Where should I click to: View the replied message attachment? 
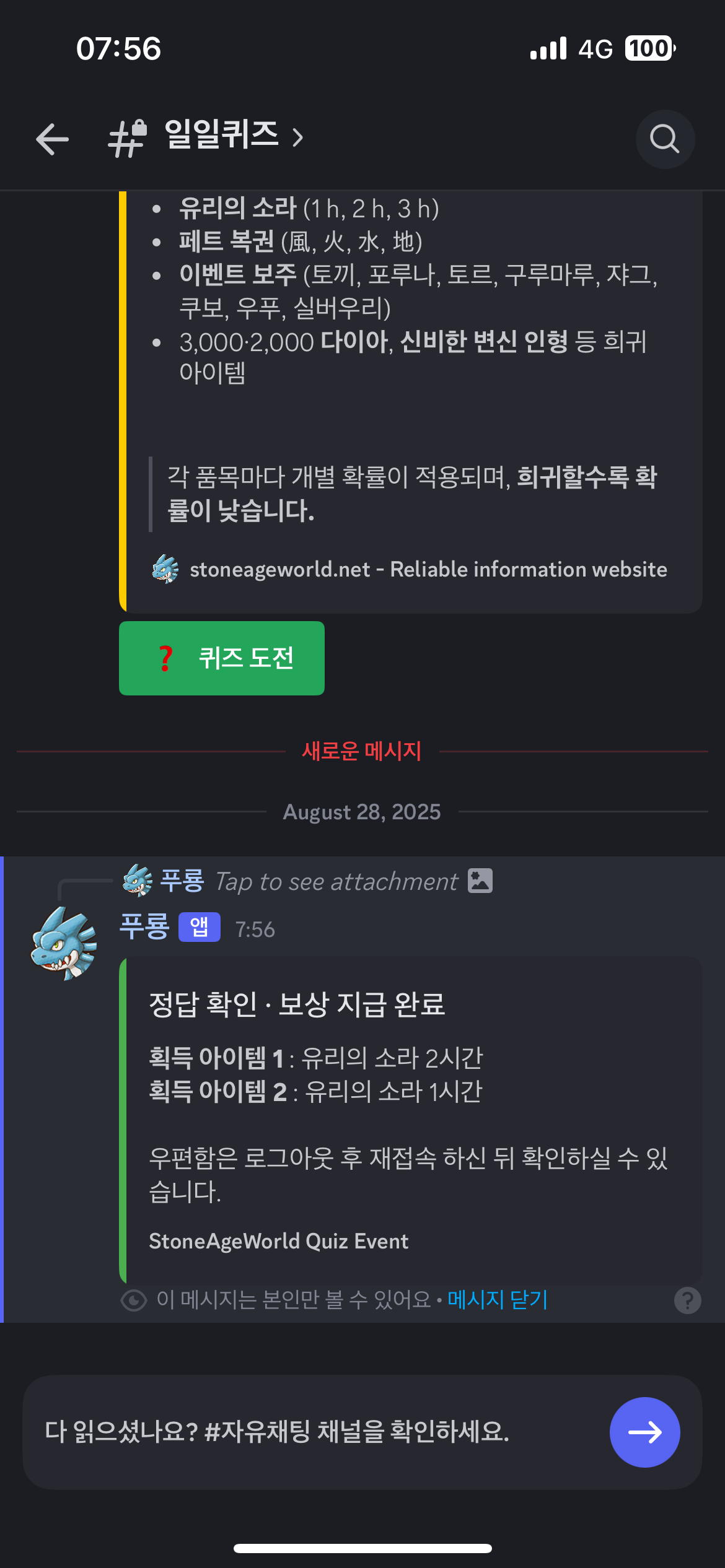pos(338,881)
